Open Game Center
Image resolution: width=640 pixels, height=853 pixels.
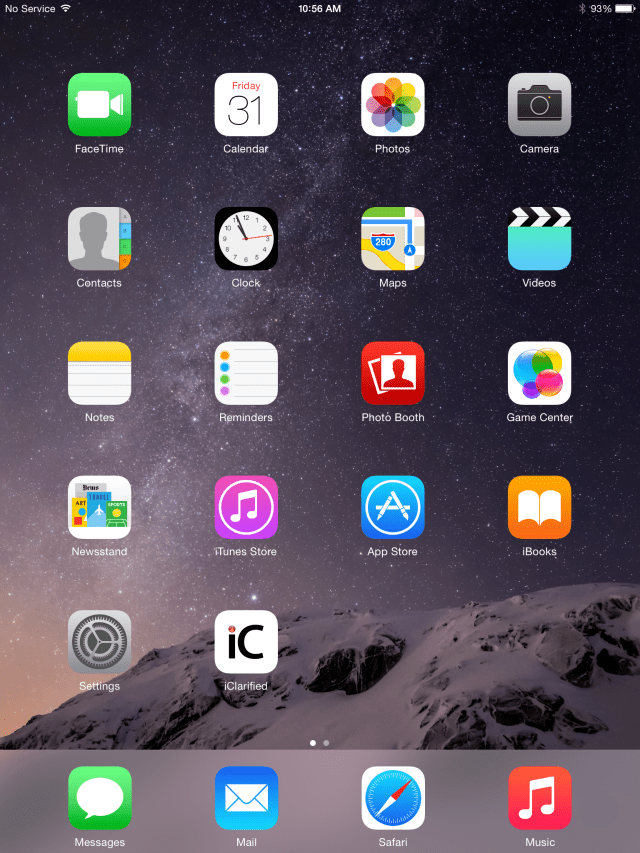tap(539, 373)
